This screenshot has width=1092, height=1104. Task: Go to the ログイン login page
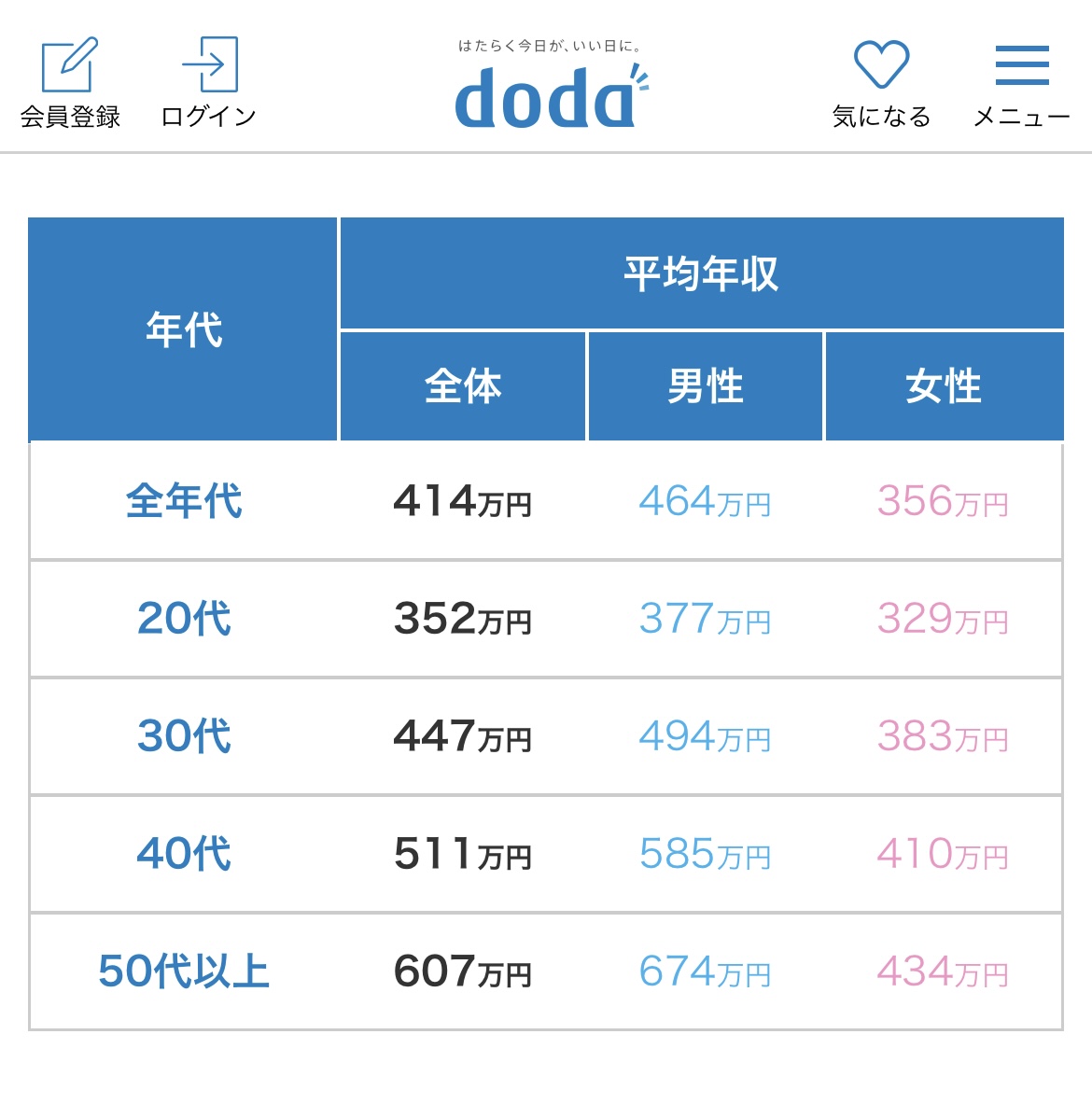pyautogui.click(x=209, y=82)
